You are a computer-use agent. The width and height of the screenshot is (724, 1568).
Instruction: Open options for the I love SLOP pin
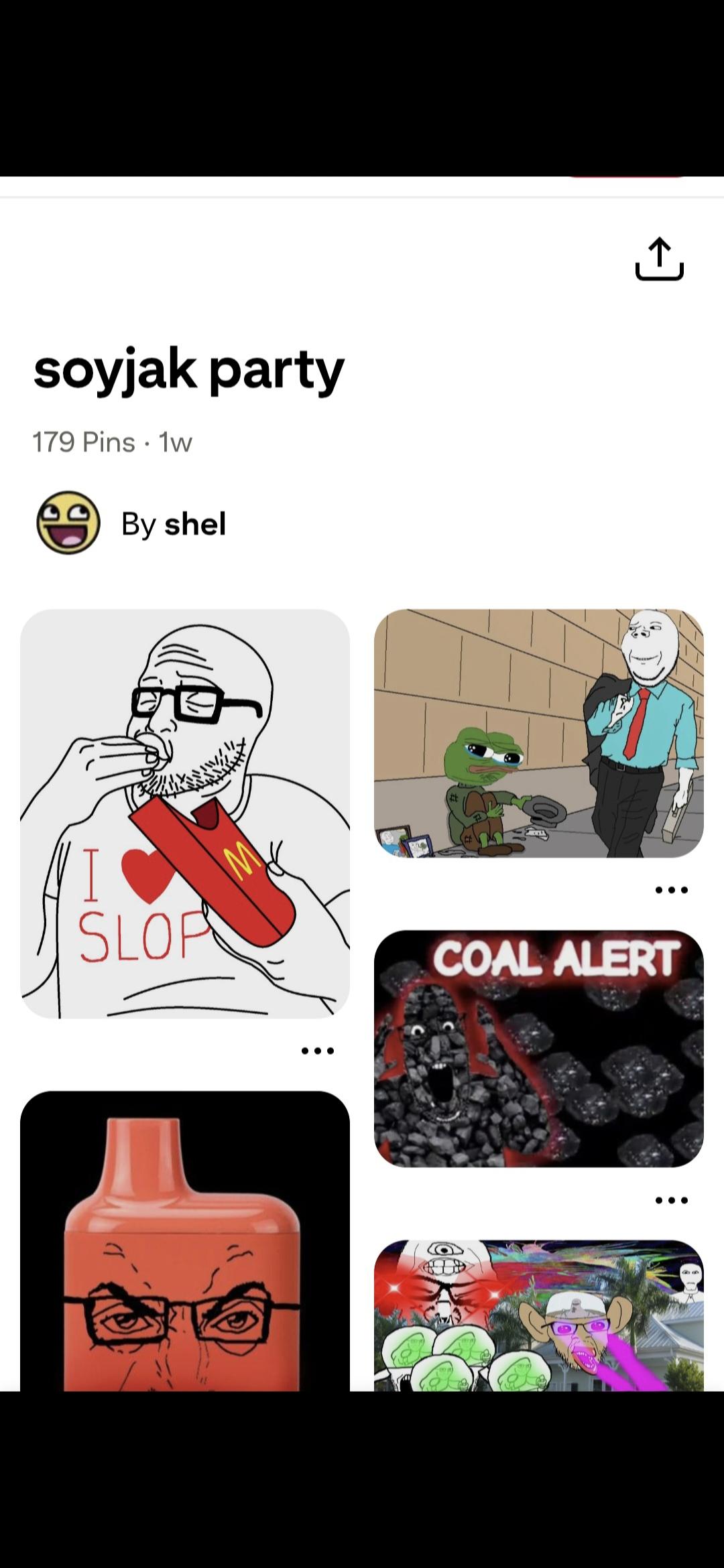pos(318,1051)
